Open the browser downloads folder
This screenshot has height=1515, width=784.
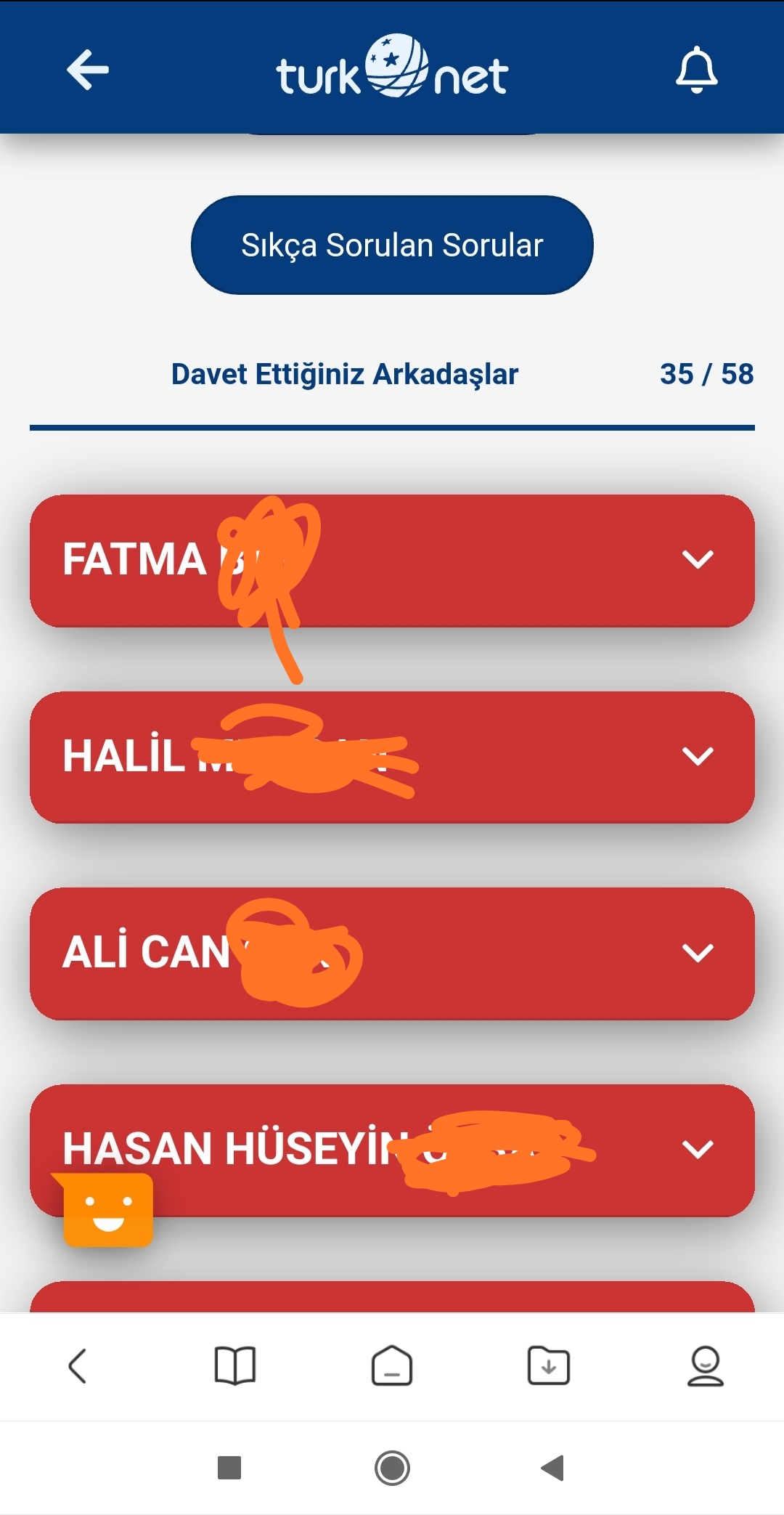549,1366
